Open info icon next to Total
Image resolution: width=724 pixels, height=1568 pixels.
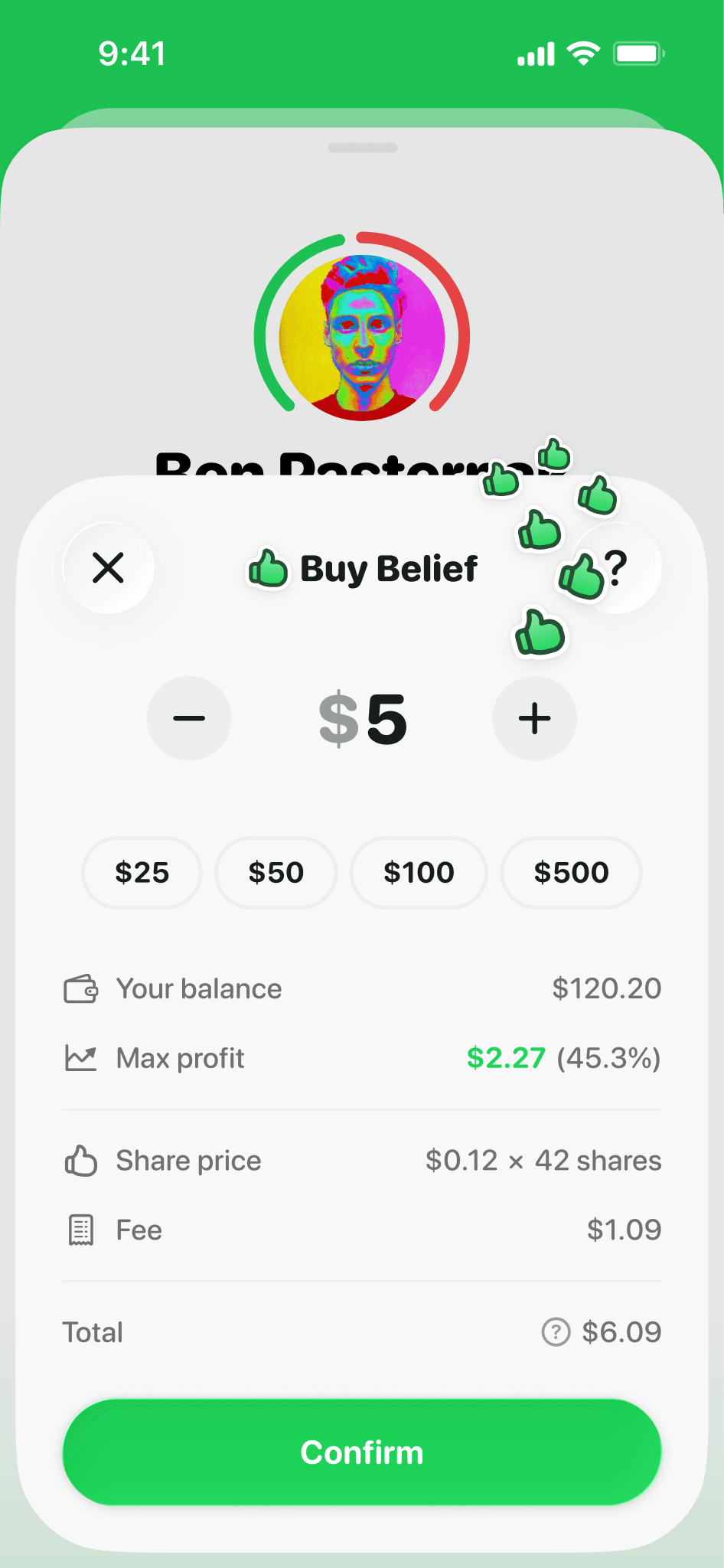point(556,1332)
